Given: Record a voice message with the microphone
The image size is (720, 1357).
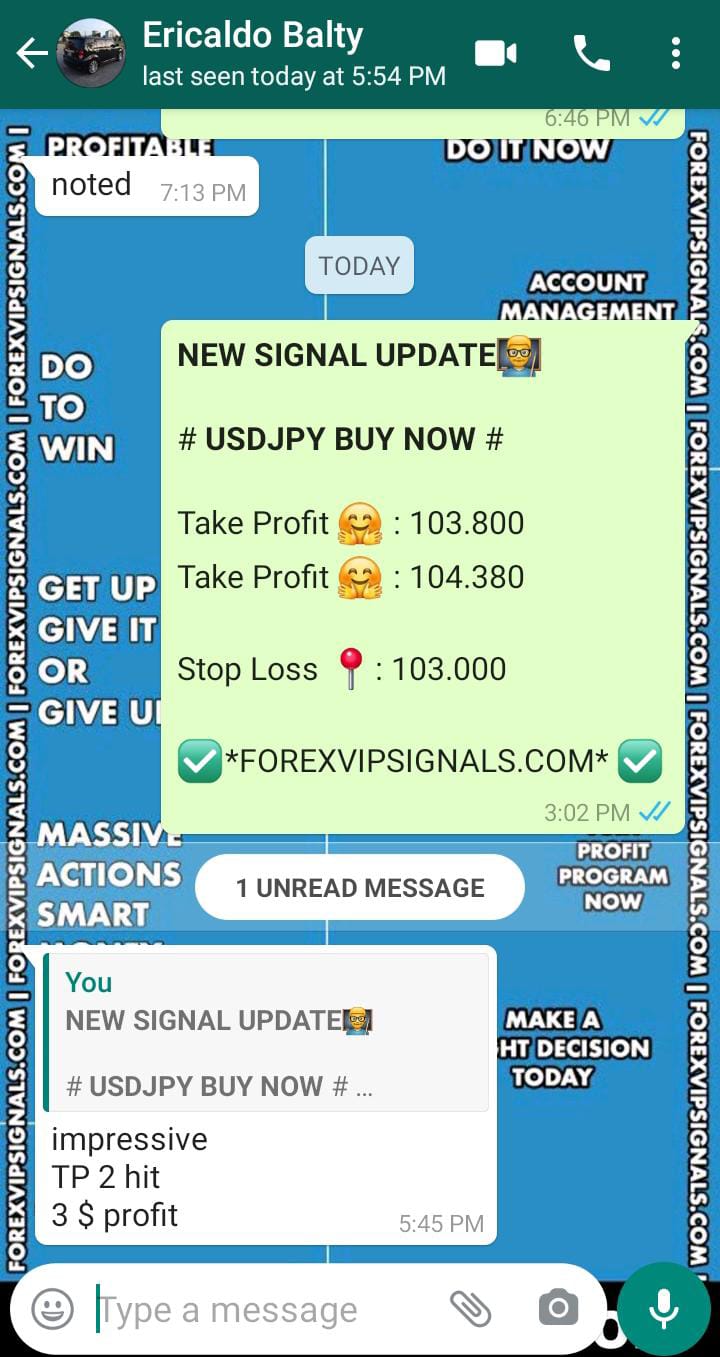Looking at the screenshot, I should (663, 1308).
